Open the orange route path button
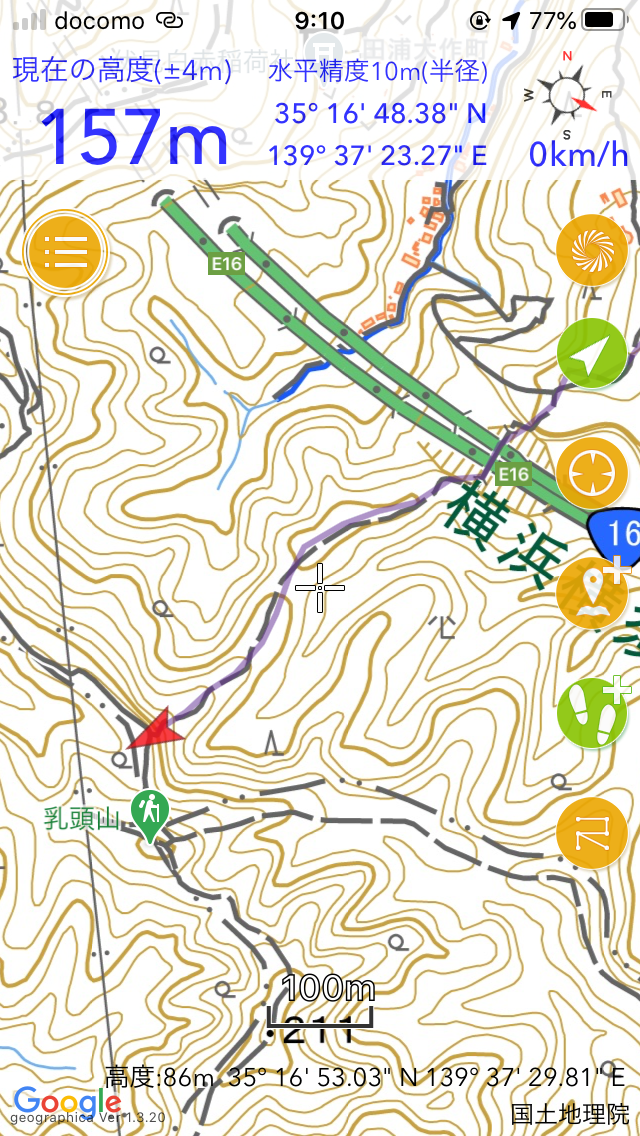This screenshot has width=640, height=1136. [591, 832]
